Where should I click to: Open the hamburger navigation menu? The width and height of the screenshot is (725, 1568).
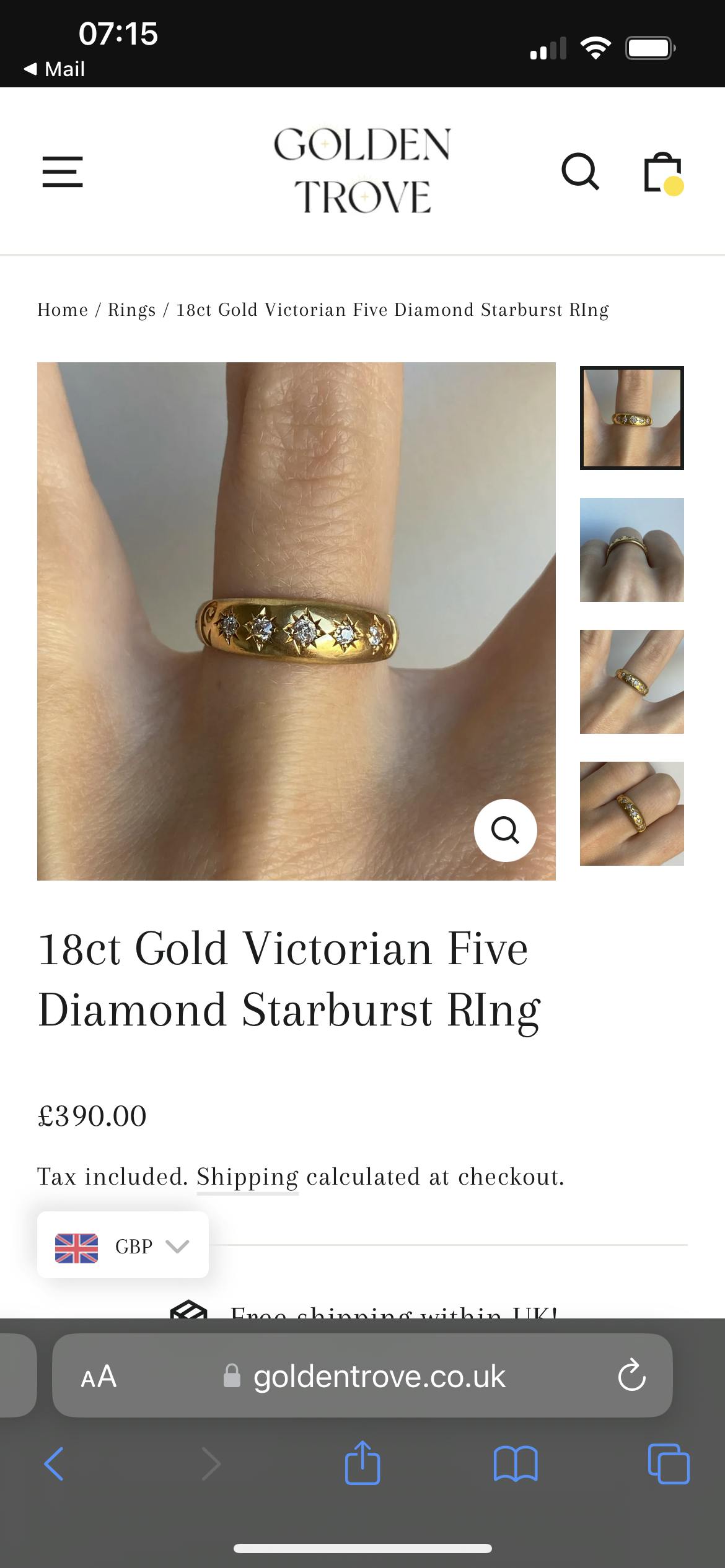pyautogui.click(x=62, y=172)
